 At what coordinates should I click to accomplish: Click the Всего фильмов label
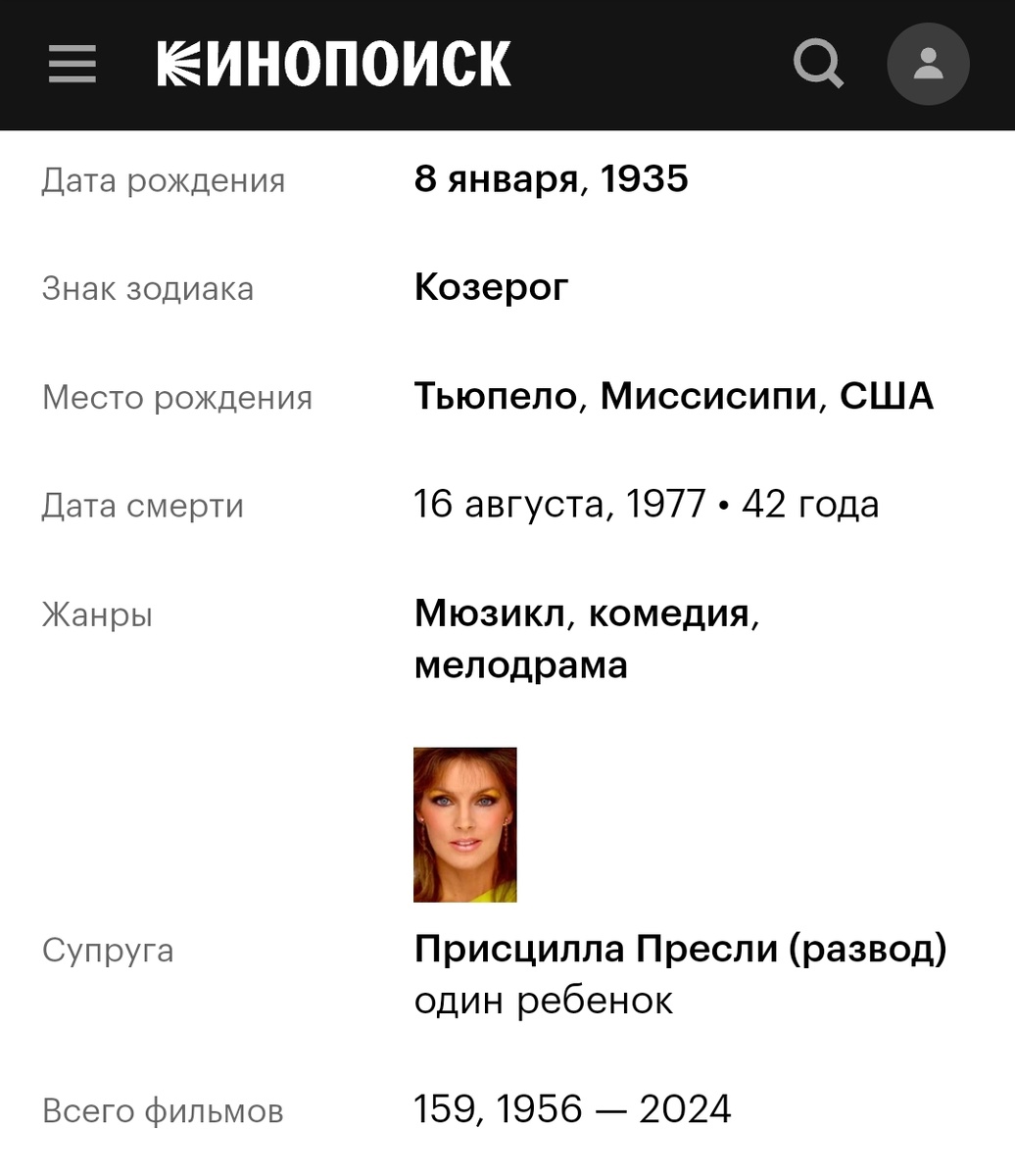click(x=163, y=1110)
